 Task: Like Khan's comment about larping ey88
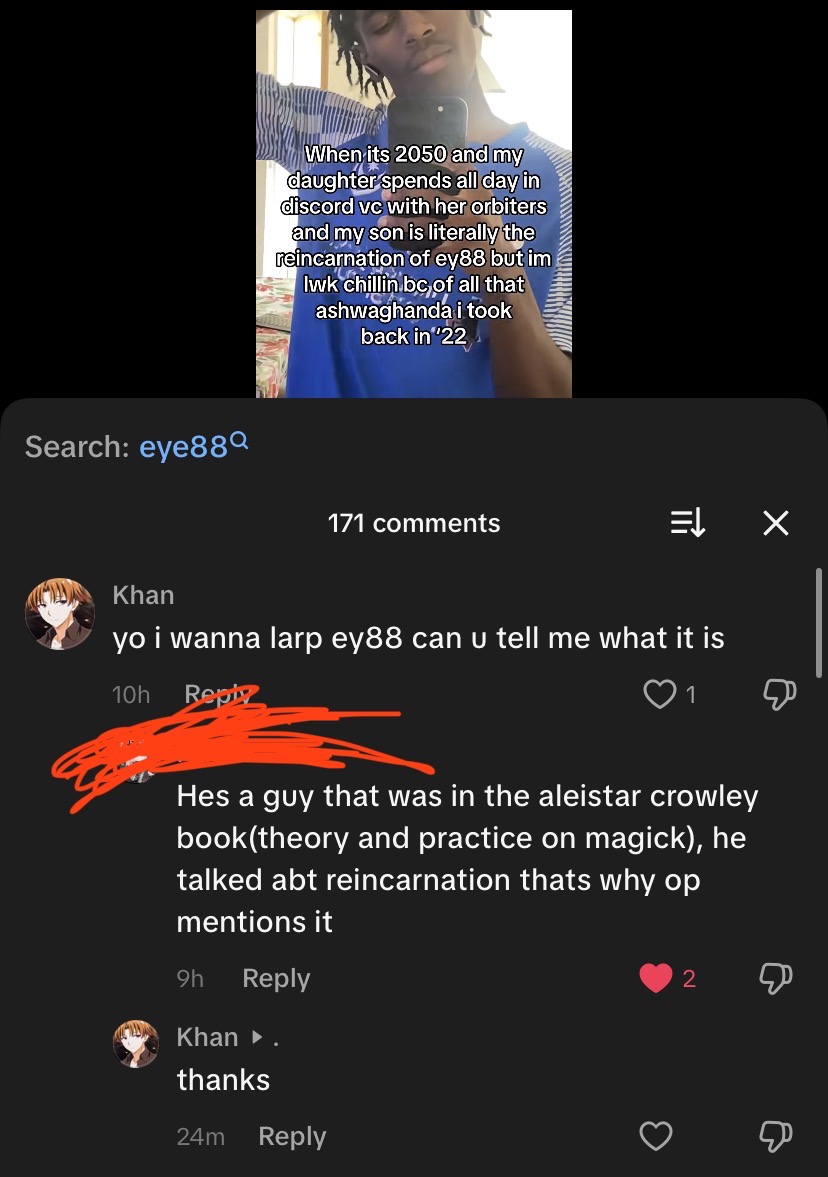(x=660, y=694)
